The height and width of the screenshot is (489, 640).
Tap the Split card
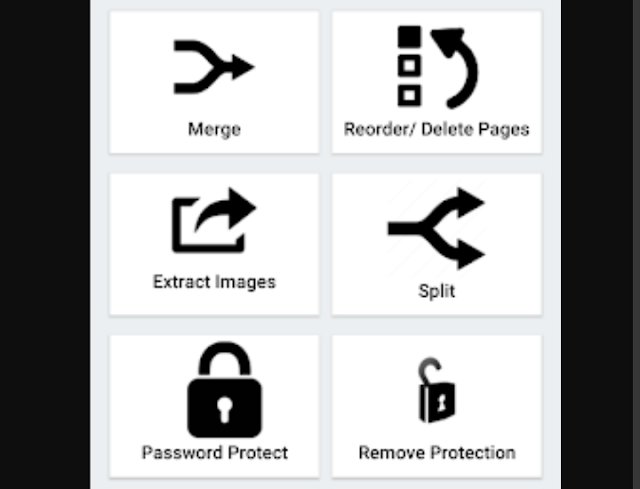(437, 244)
